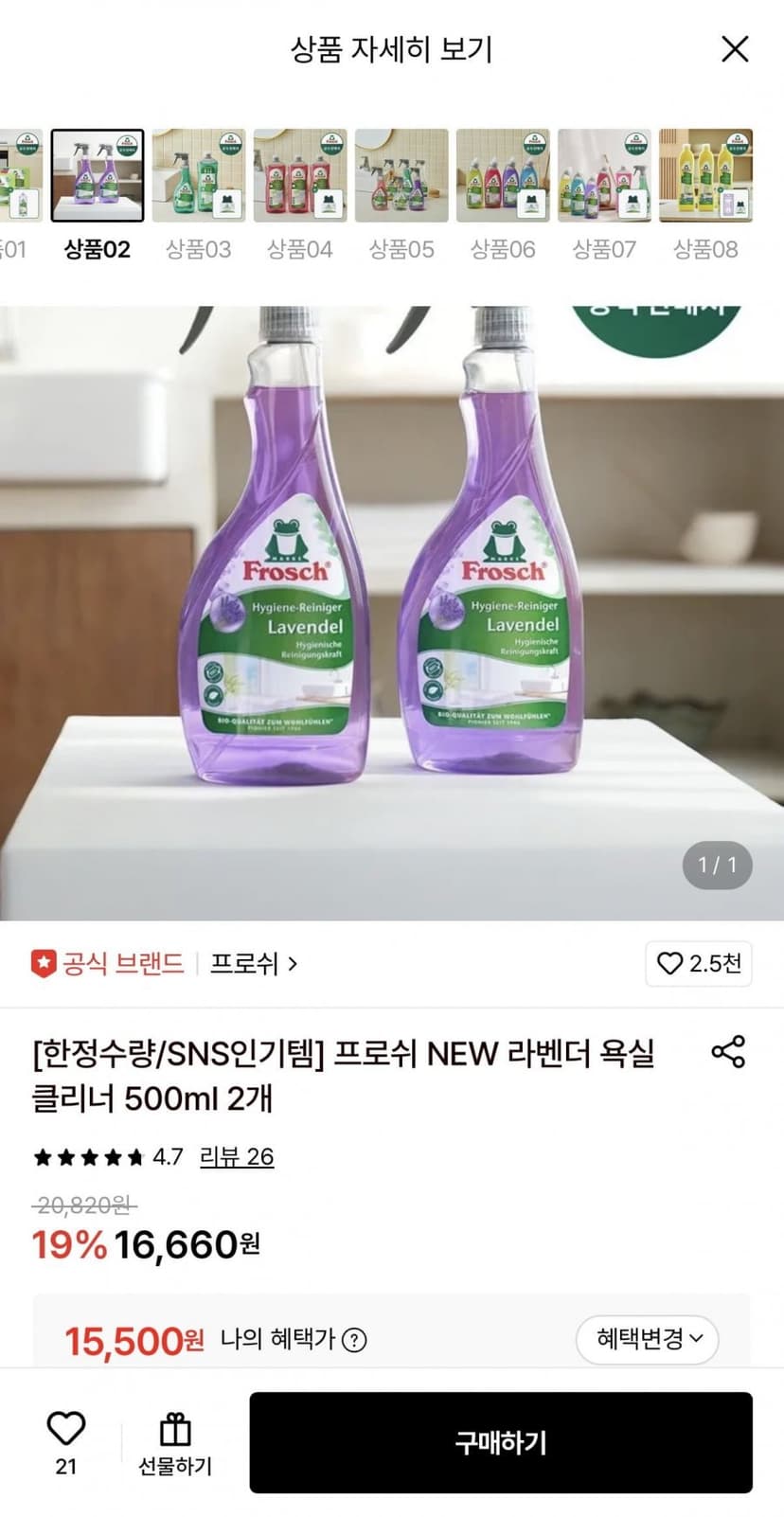Open the 프로쉬 brand page
The image size is (784, 1517).
tap(254, 964)
